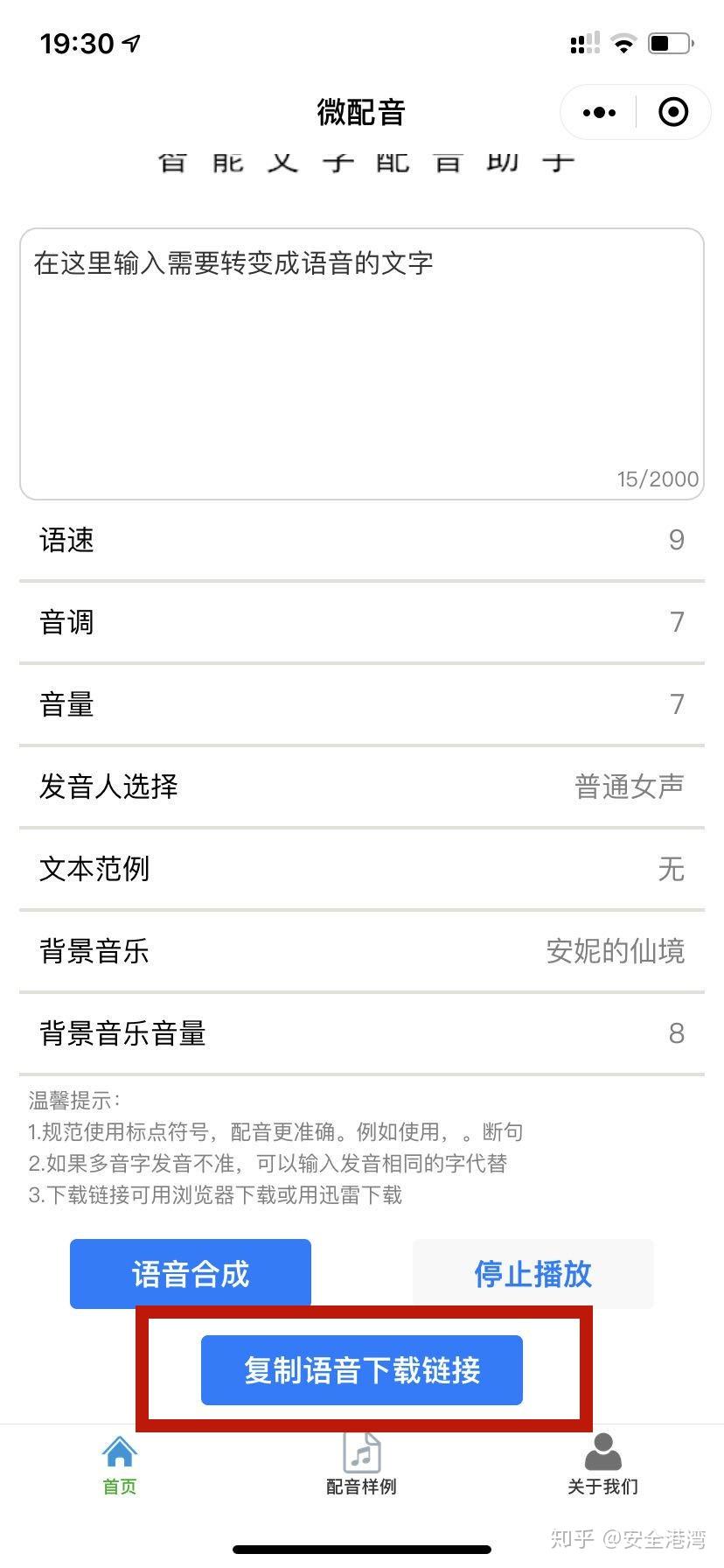
Task: Focus the text input box for voice conversion
Action: (361, 363)
